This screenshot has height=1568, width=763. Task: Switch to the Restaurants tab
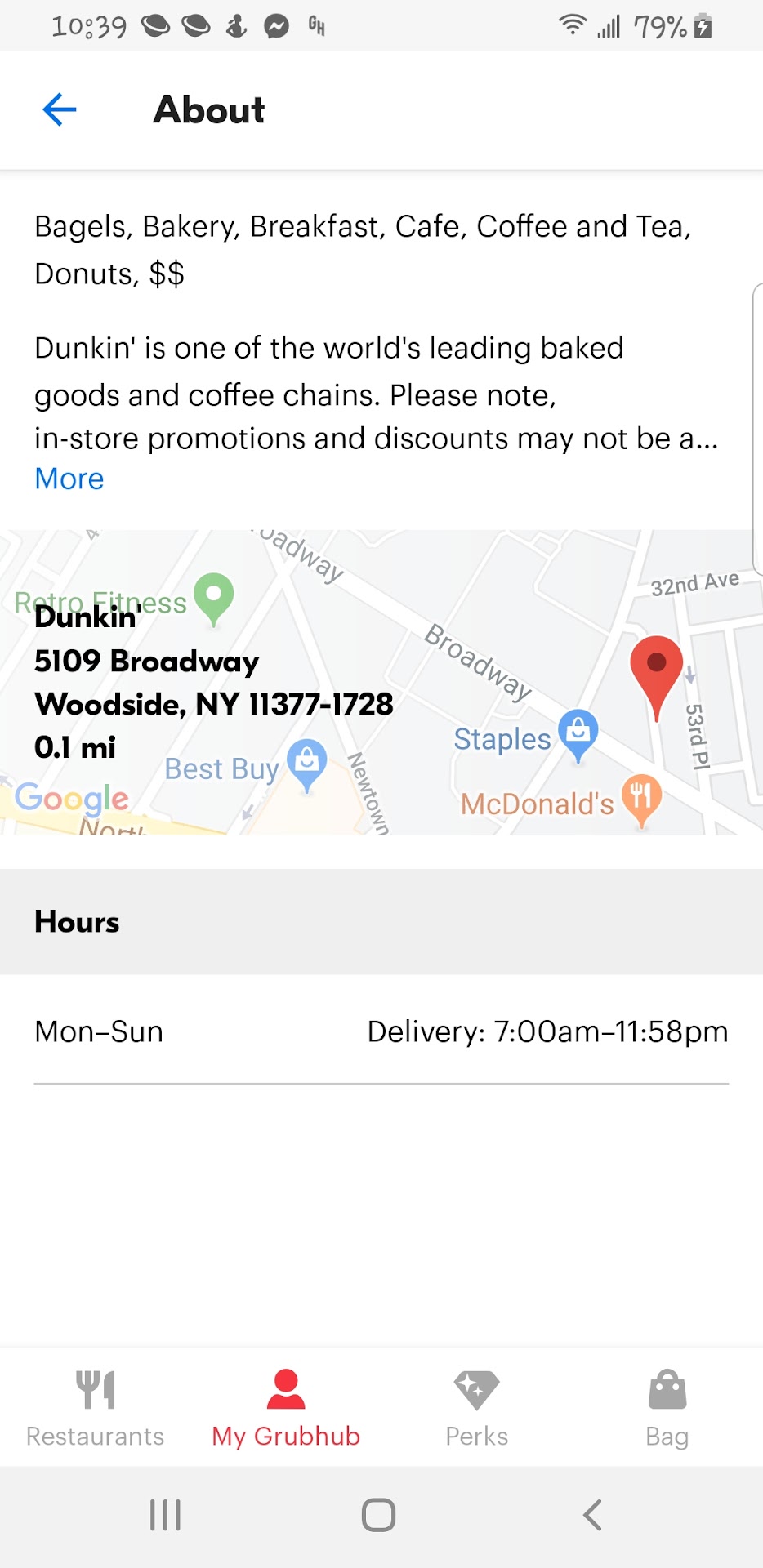point(96,1408)
